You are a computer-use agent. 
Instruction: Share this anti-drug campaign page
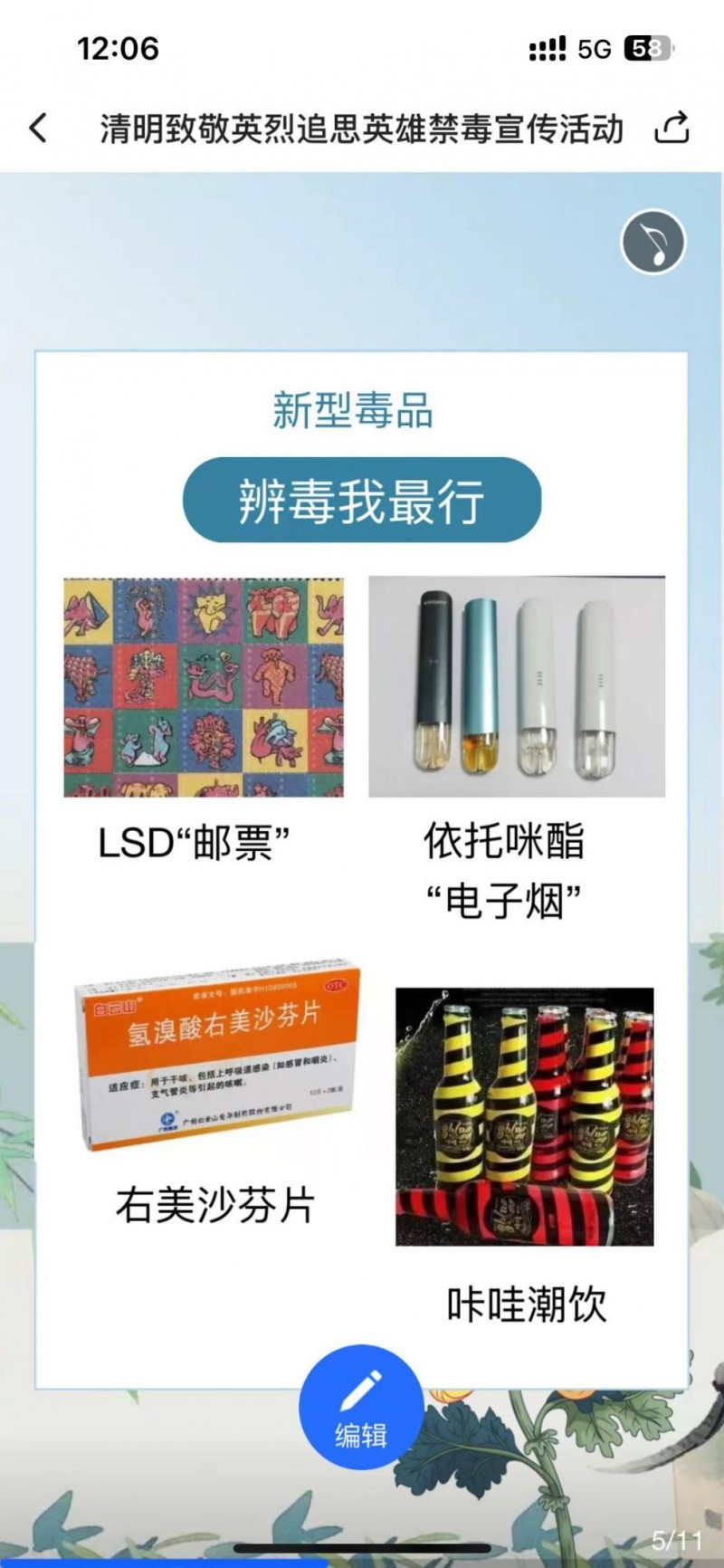pyautogui.click(x=672, y=128)
